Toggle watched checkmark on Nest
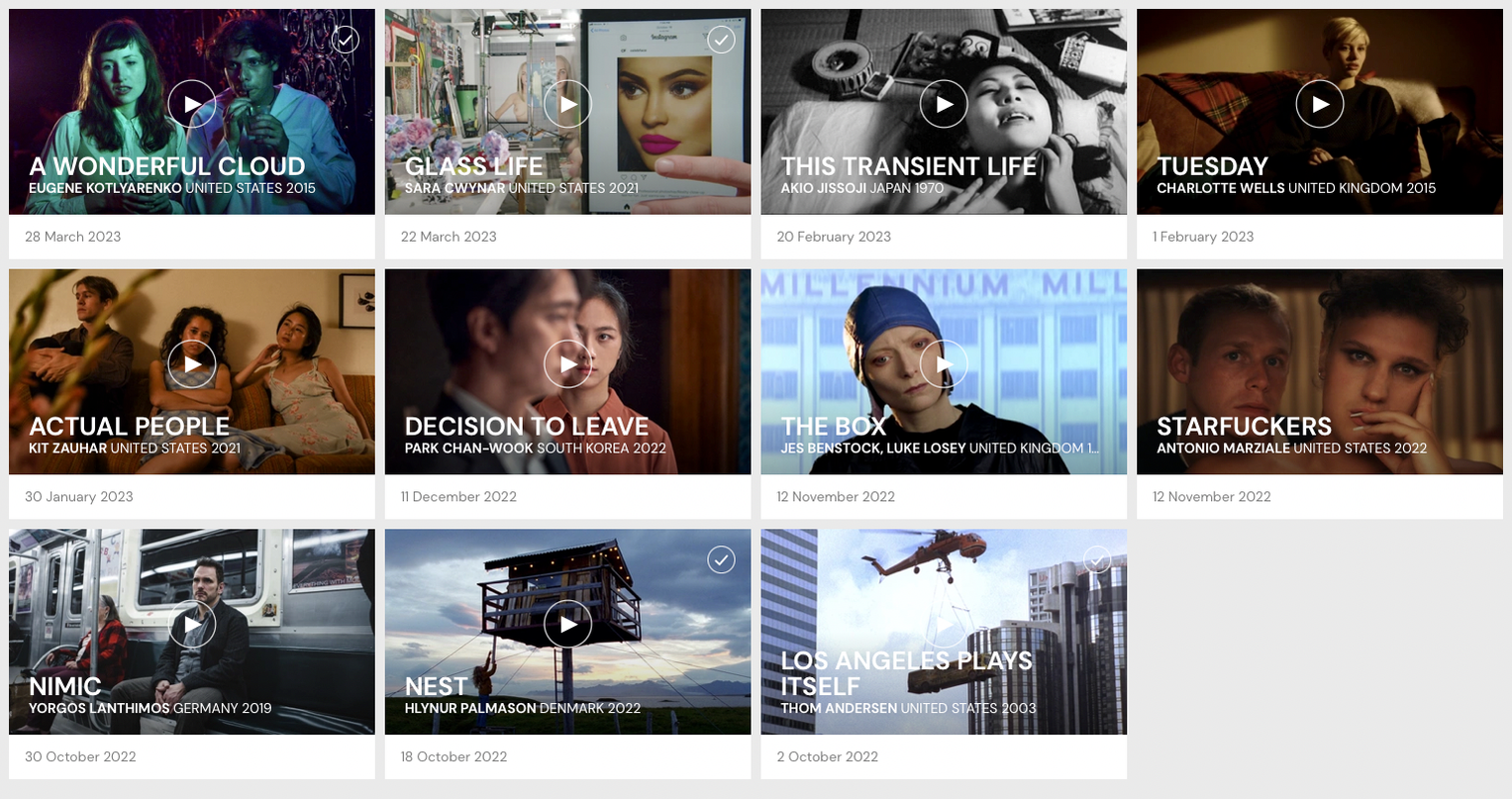1512x799 pixels. 722,560
